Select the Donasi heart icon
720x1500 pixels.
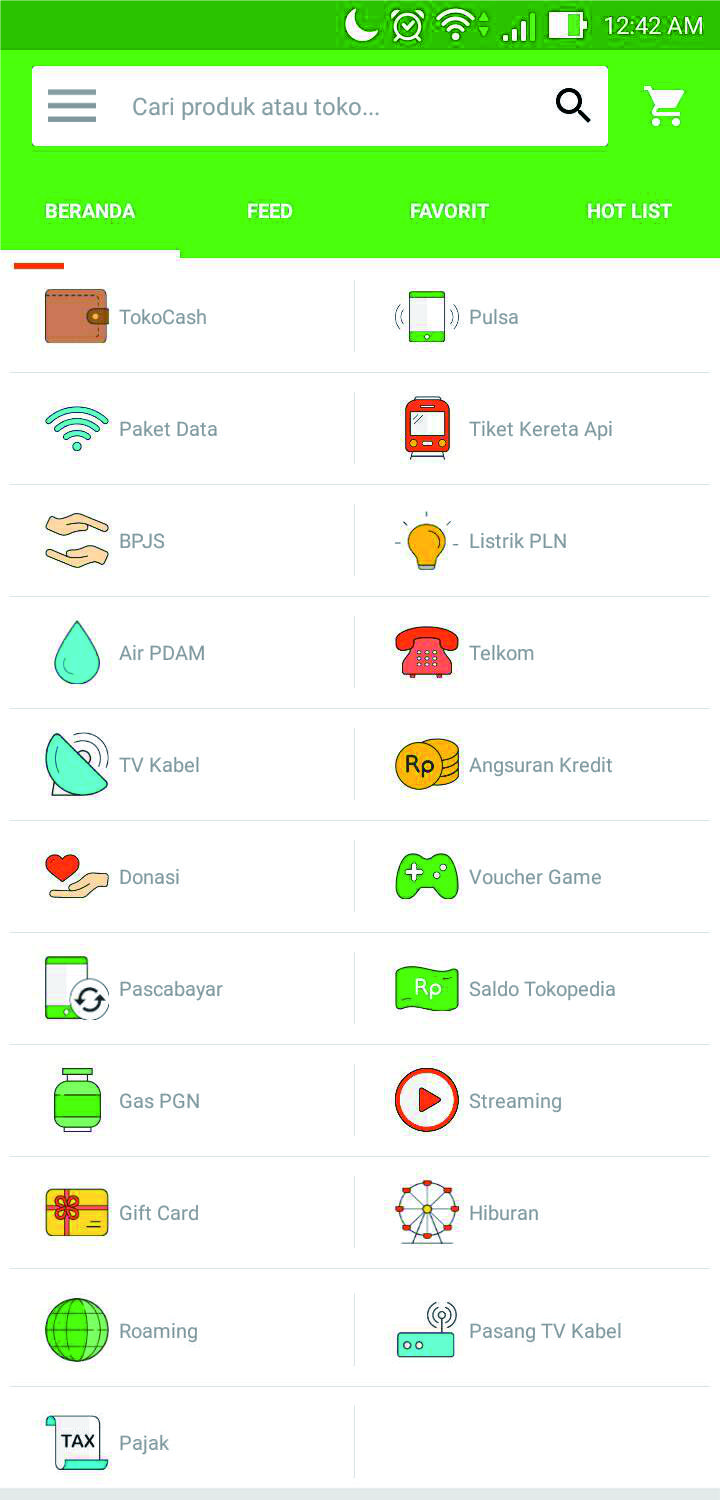click(x=75, y=876)
